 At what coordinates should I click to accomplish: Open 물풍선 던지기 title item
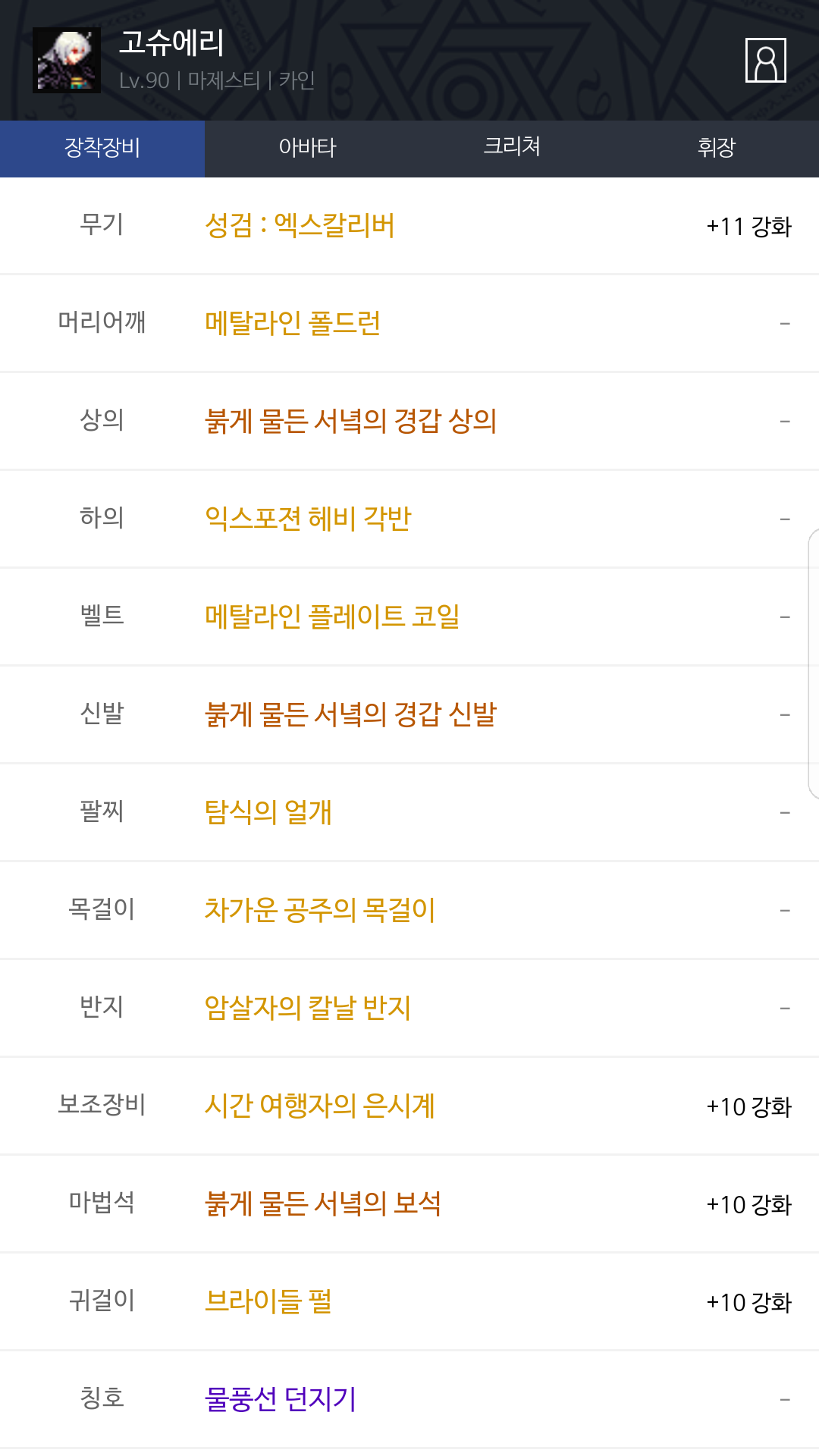(281, 1400)
